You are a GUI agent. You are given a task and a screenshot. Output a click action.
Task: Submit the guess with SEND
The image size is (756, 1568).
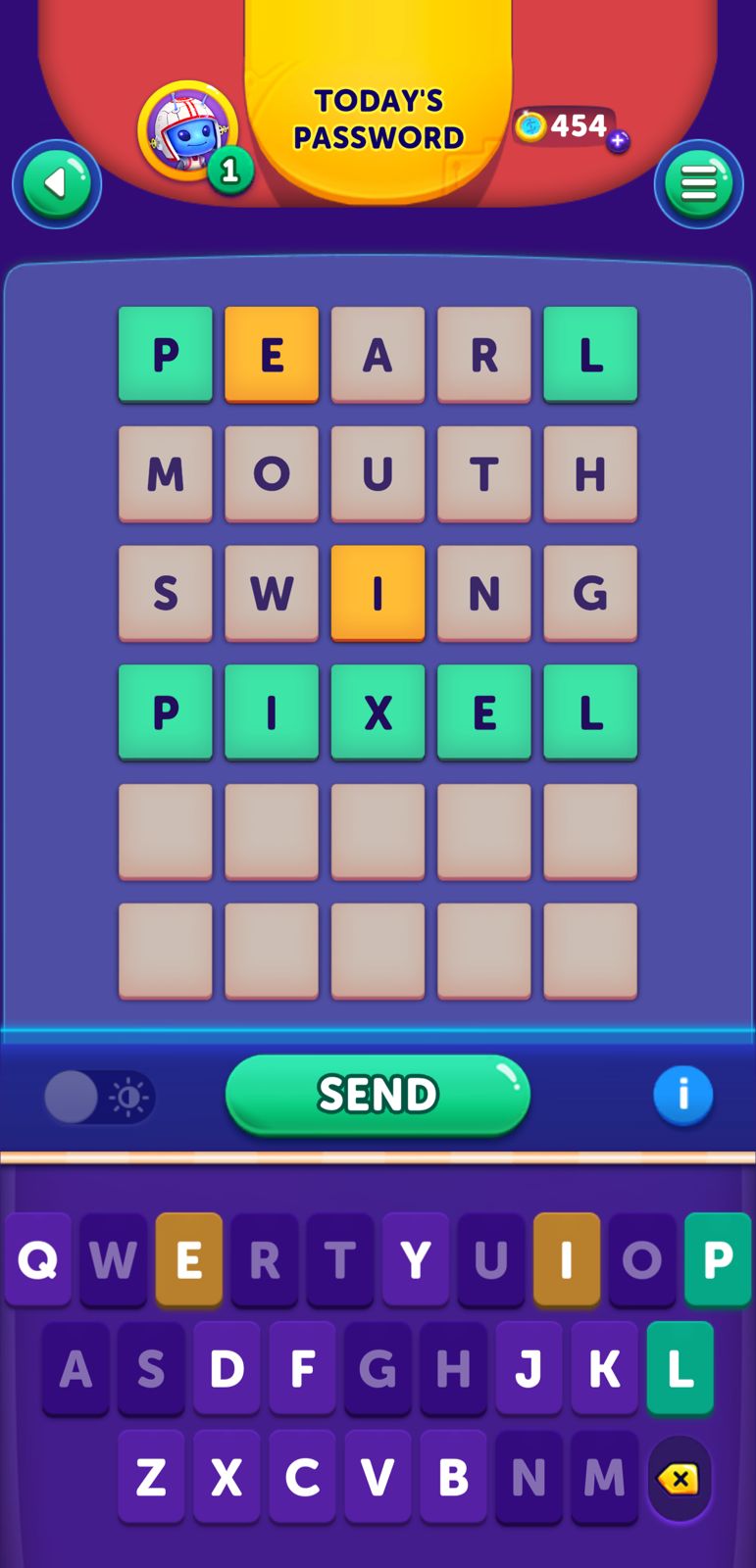[378, 1095]
